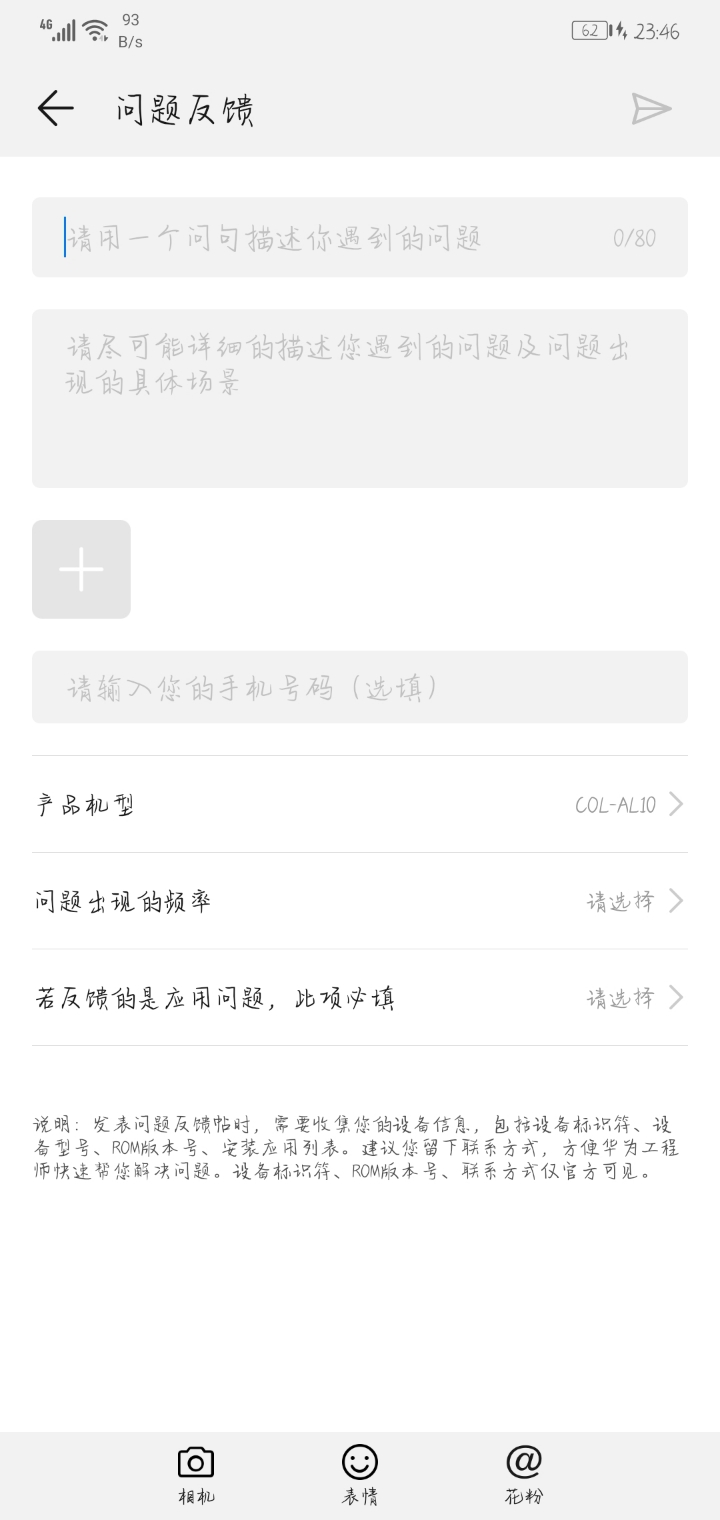
Task: Choose 问题出现的频率 option
Action: pos(360,901)
